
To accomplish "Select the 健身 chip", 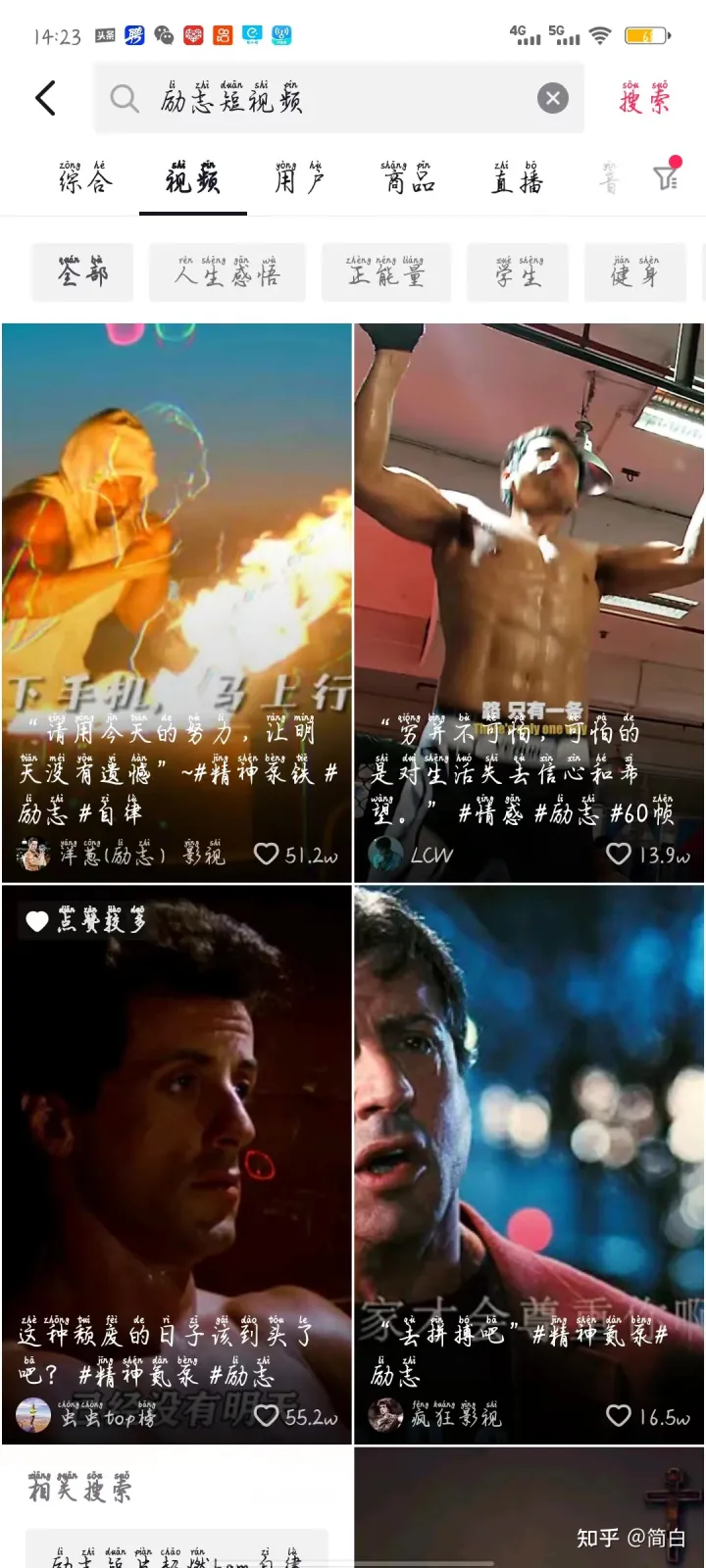I will coord(634,271).
